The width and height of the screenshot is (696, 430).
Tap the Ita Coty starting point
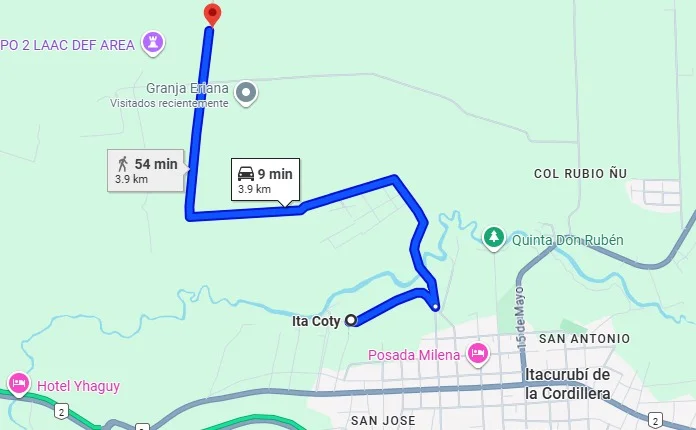click(351, 321)
